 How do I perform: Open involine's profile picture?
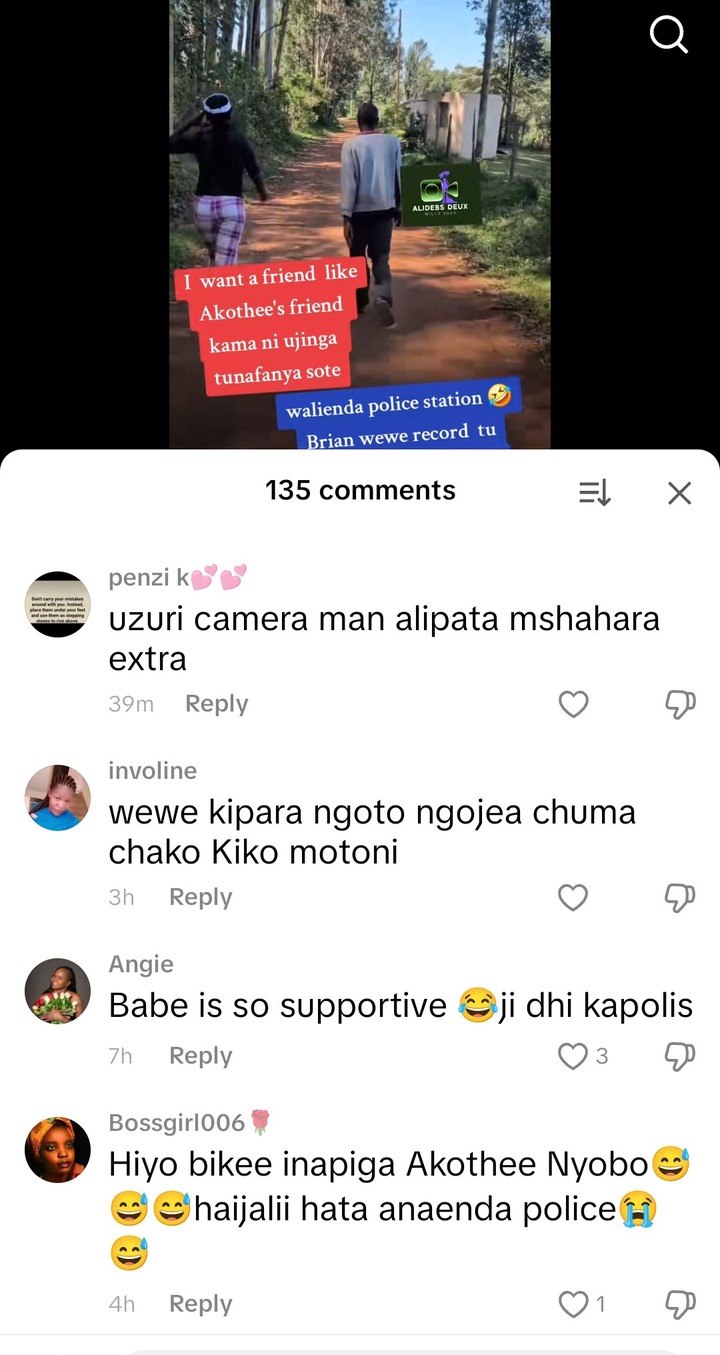[57, 798]
